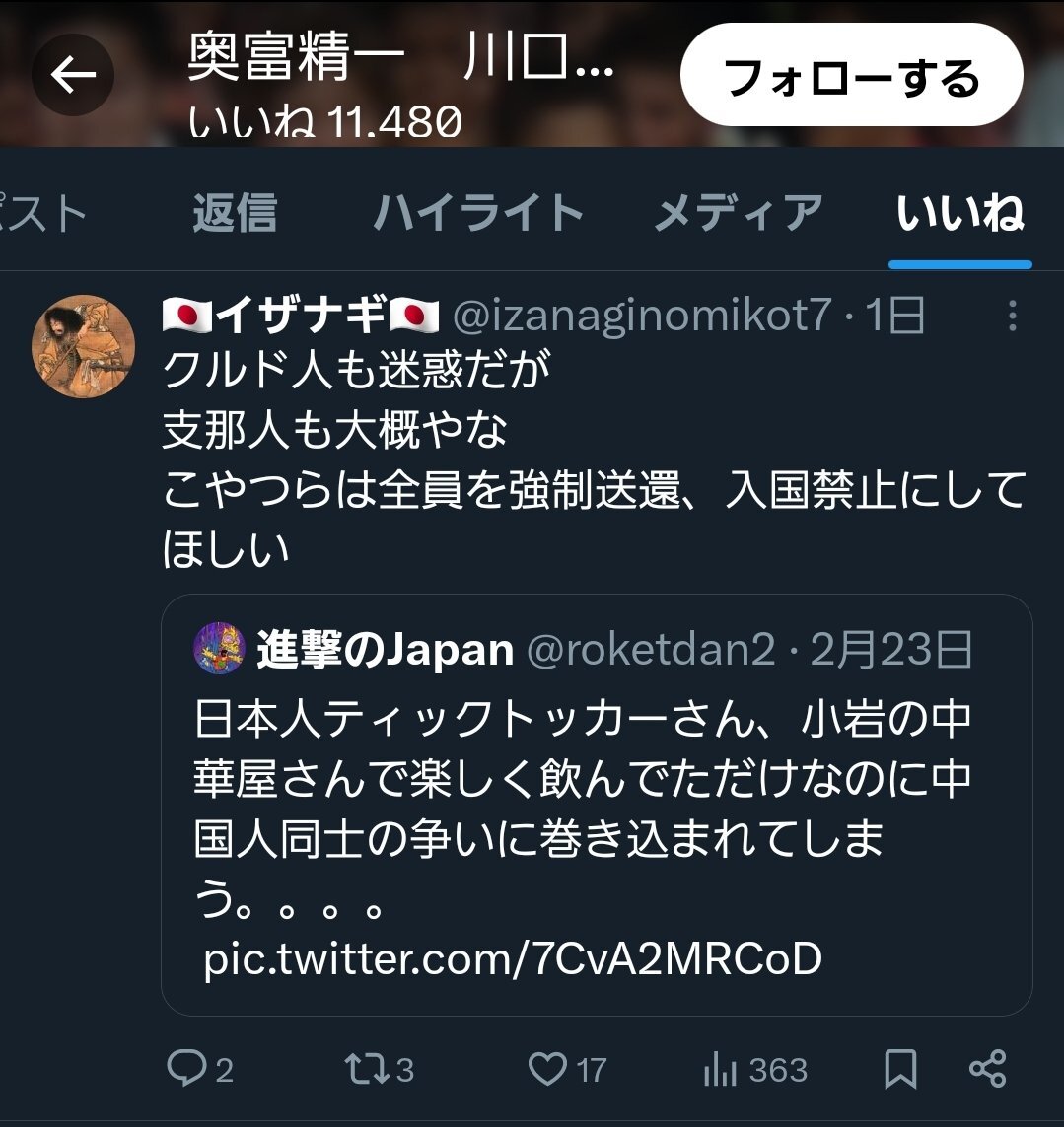Viewport: 1064px width, 1127px height.
Task: Open the @izanaginomikot7 handle
Action: [x=641, y=316]
